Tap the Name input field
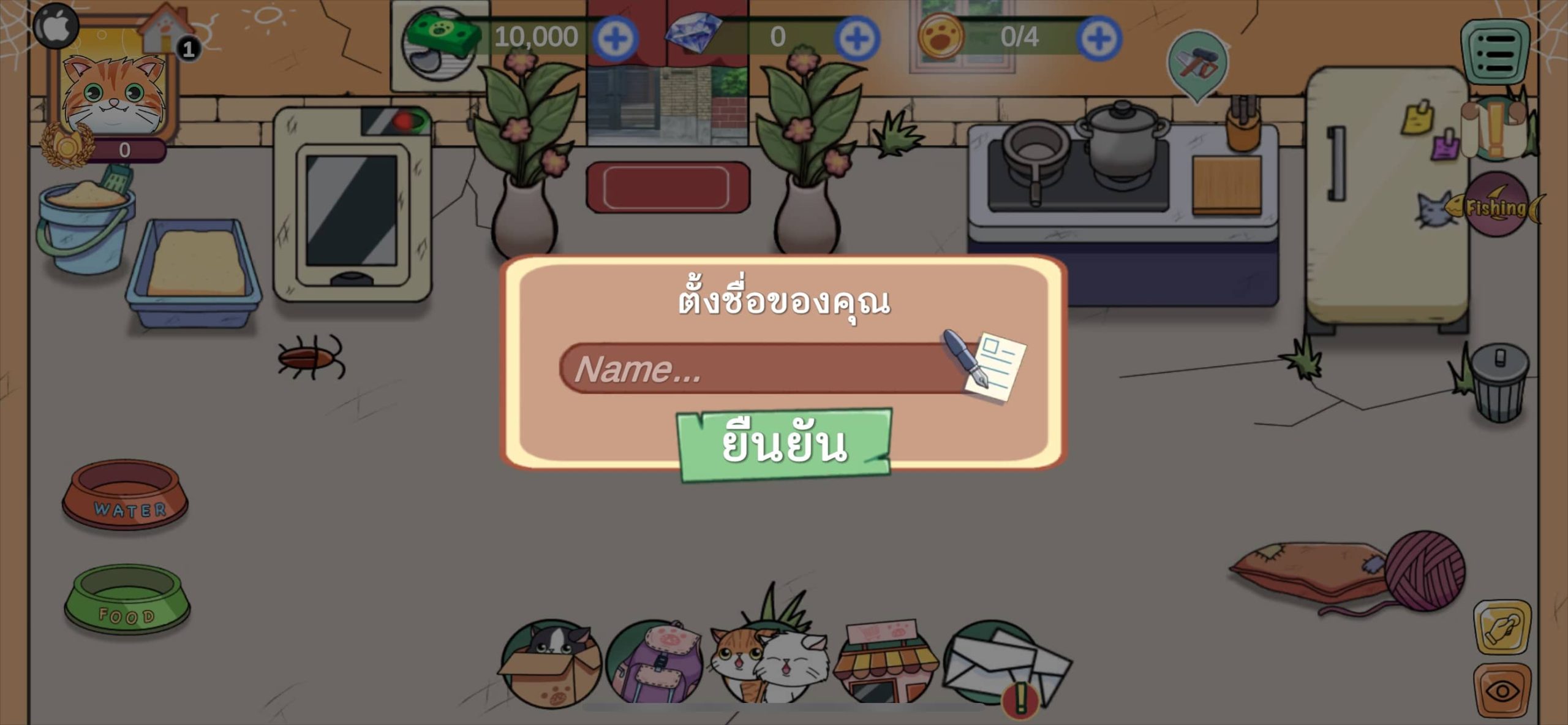This screenshot has width=1568, height=725. pyautogui.click(x=753, y=368)
